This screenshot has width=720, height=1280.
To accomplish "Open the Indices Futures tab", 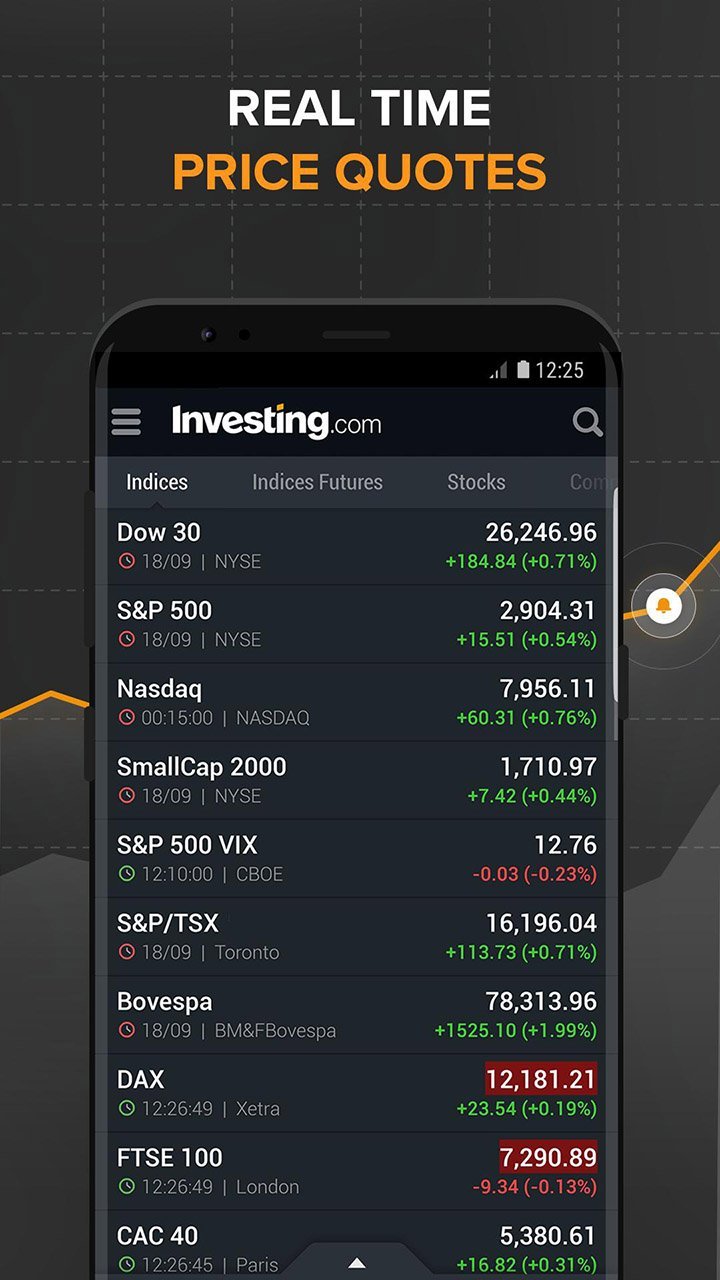I will tap(316, 482).
